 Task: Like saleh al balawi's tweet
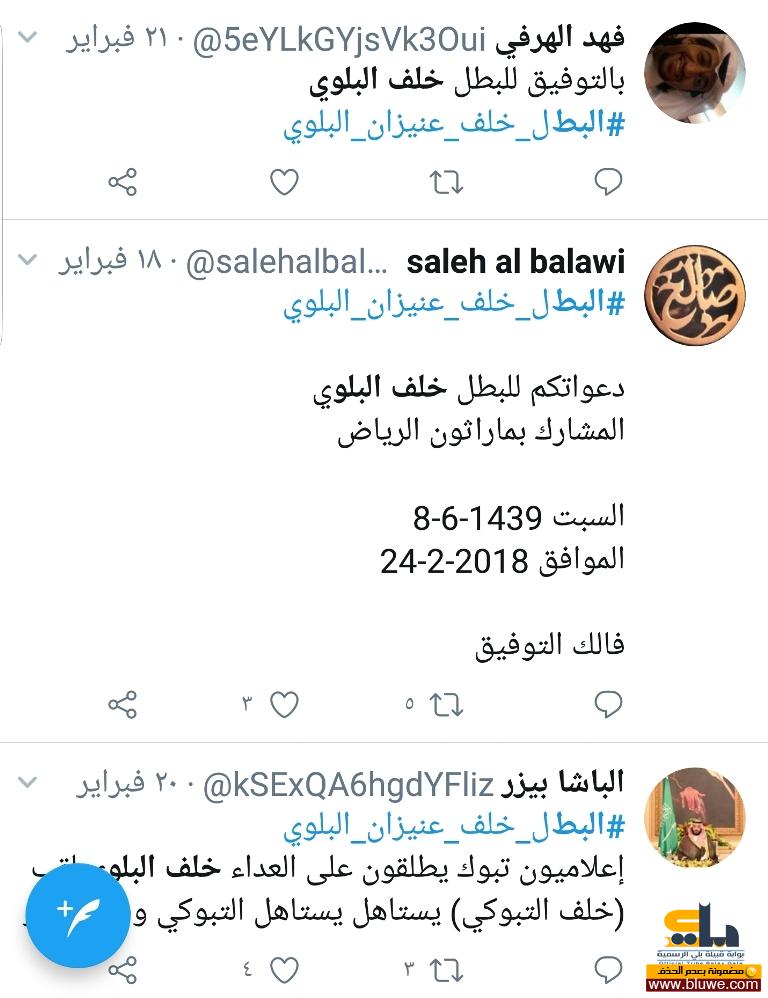pos(285,705)
